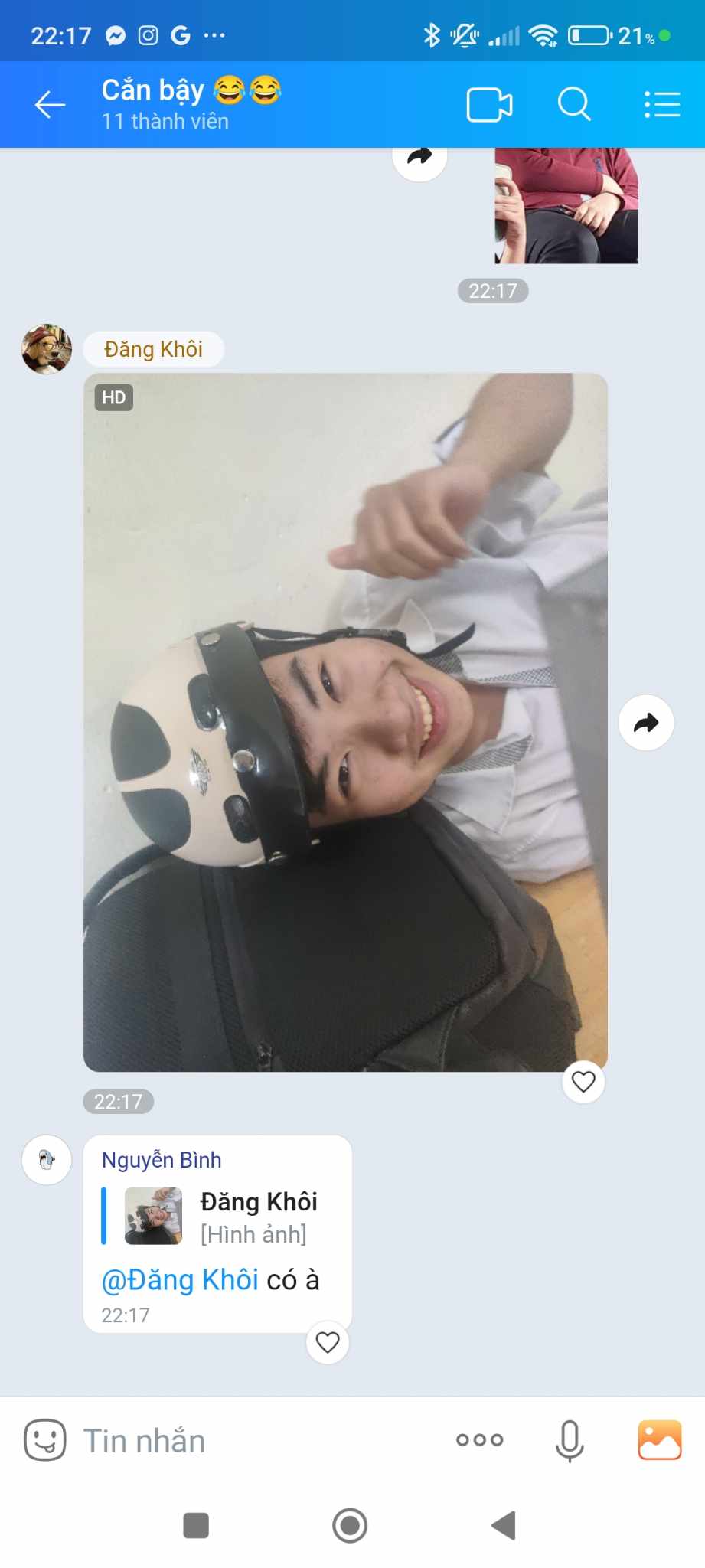React with heart to Đăng Khôi's photo

pyautogui.click(x=583, y=1082)
